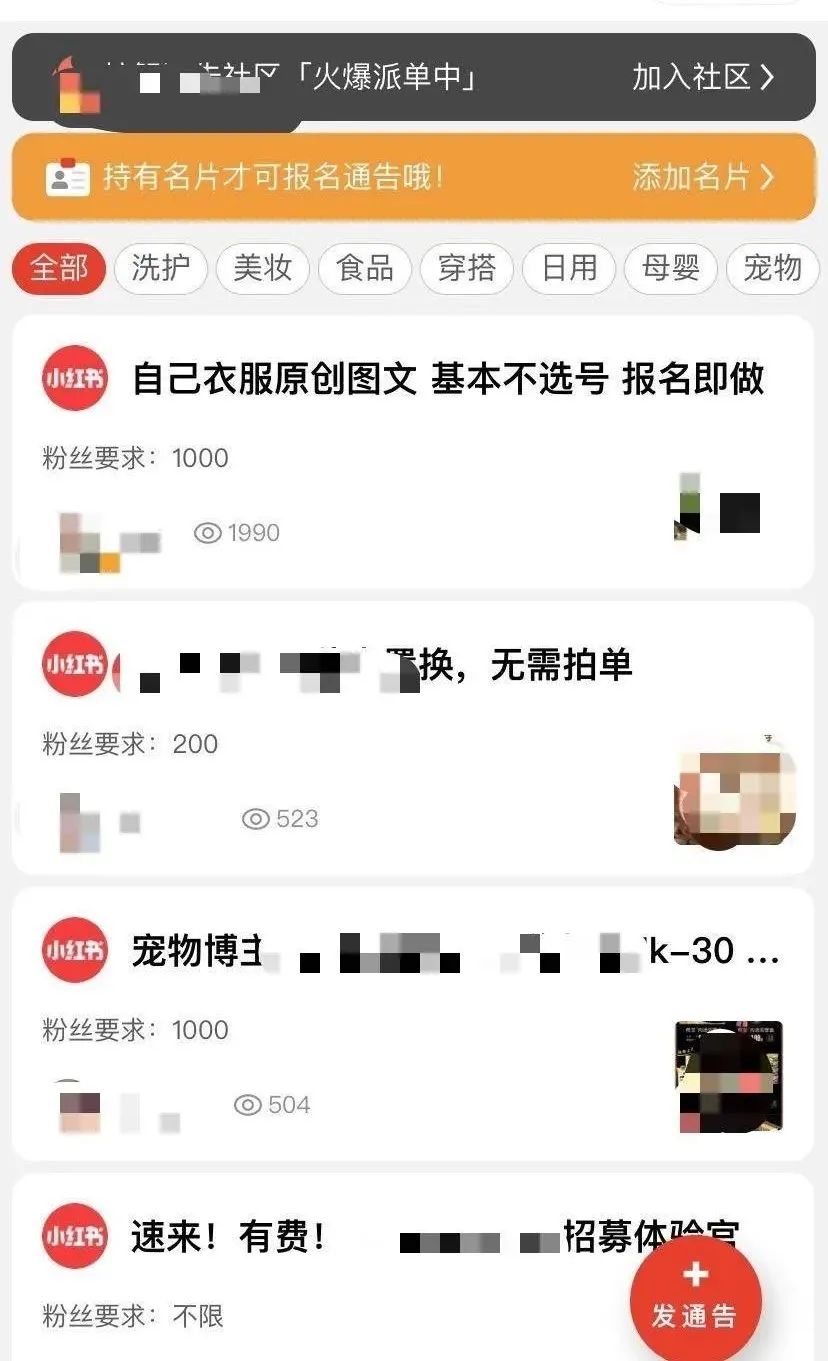Image resolution: width=828 pixels, height=1361 pixels.
Task: Select the 宠物 filter chip
Action: (773, 269)
